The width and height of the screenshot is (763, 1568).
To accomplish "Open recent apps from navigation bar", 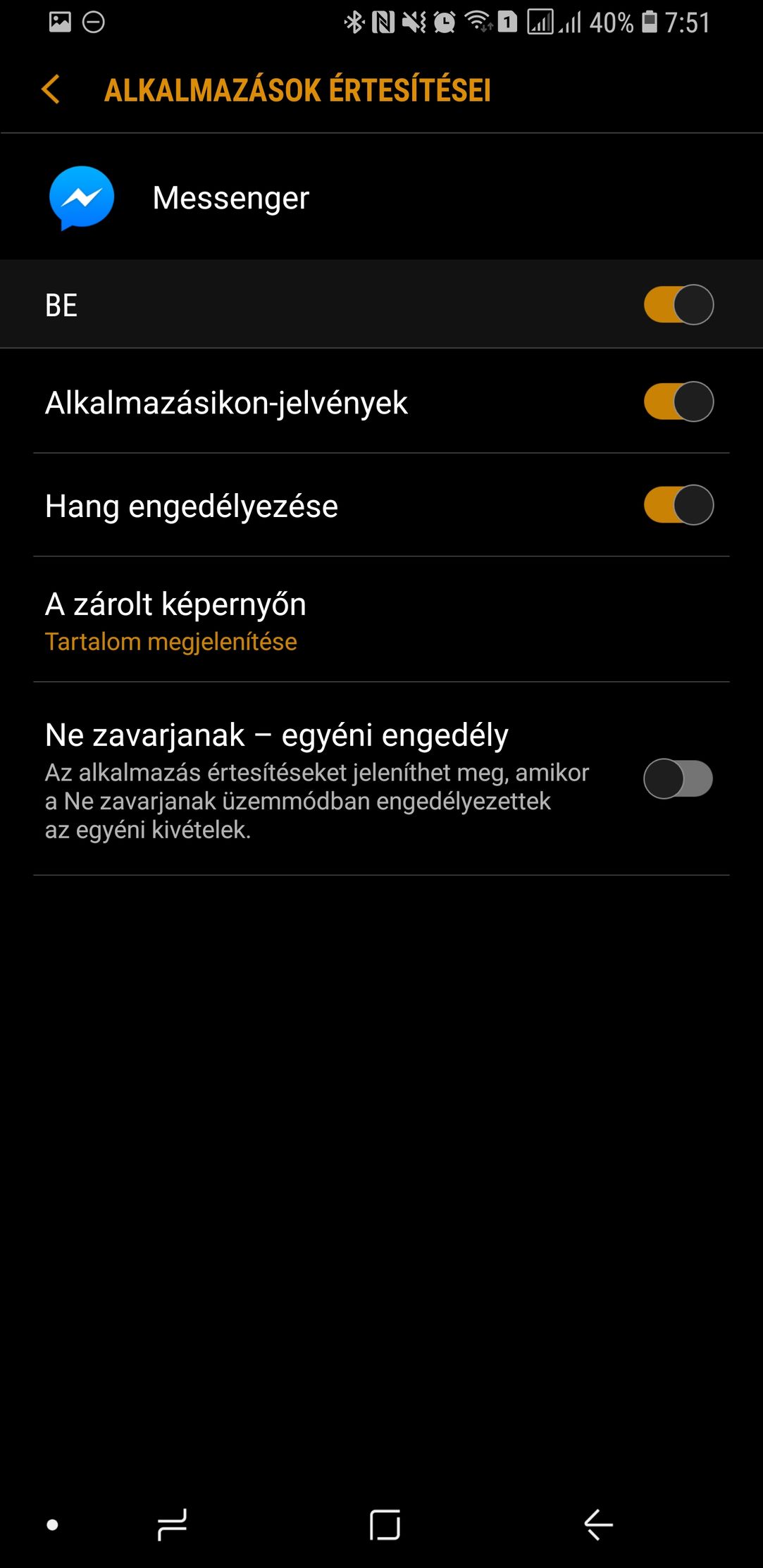I will (173, 1524).
